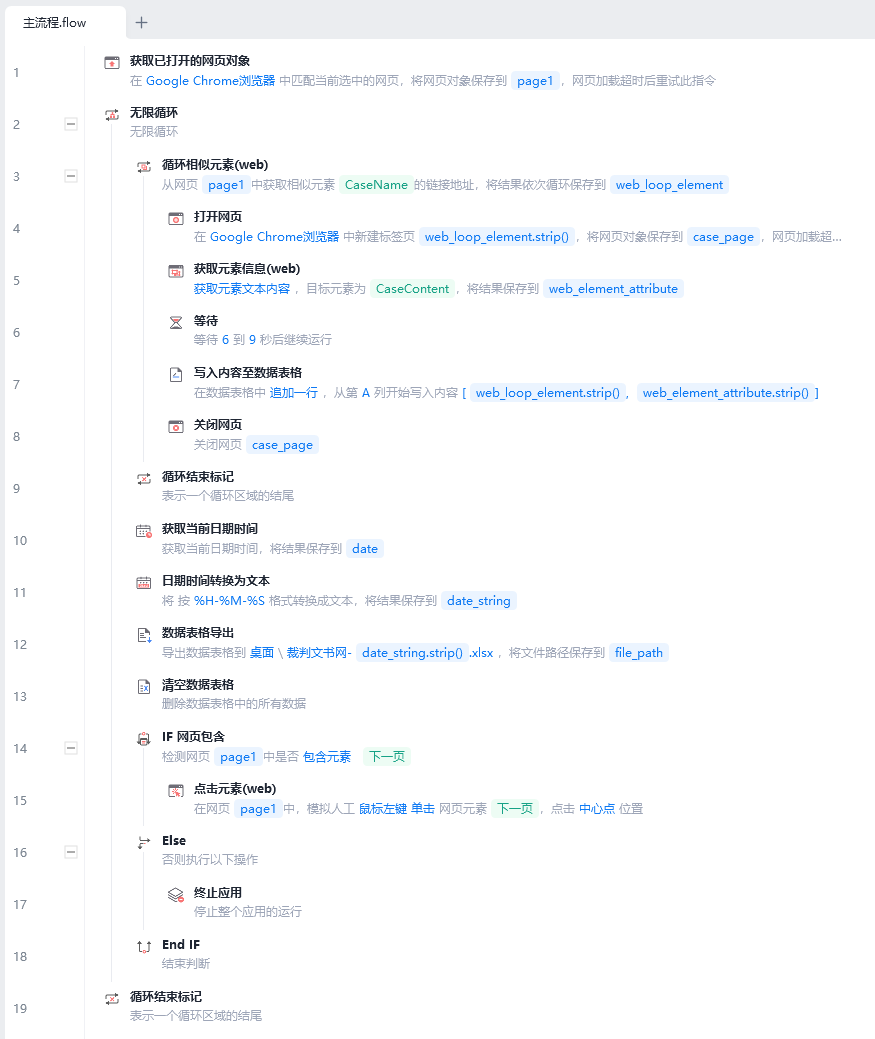This screenshot has width=875, height=1039.
Task: Select the 获取元素信息(web) step
Action: pyautogui.click(x=246, y=269)
